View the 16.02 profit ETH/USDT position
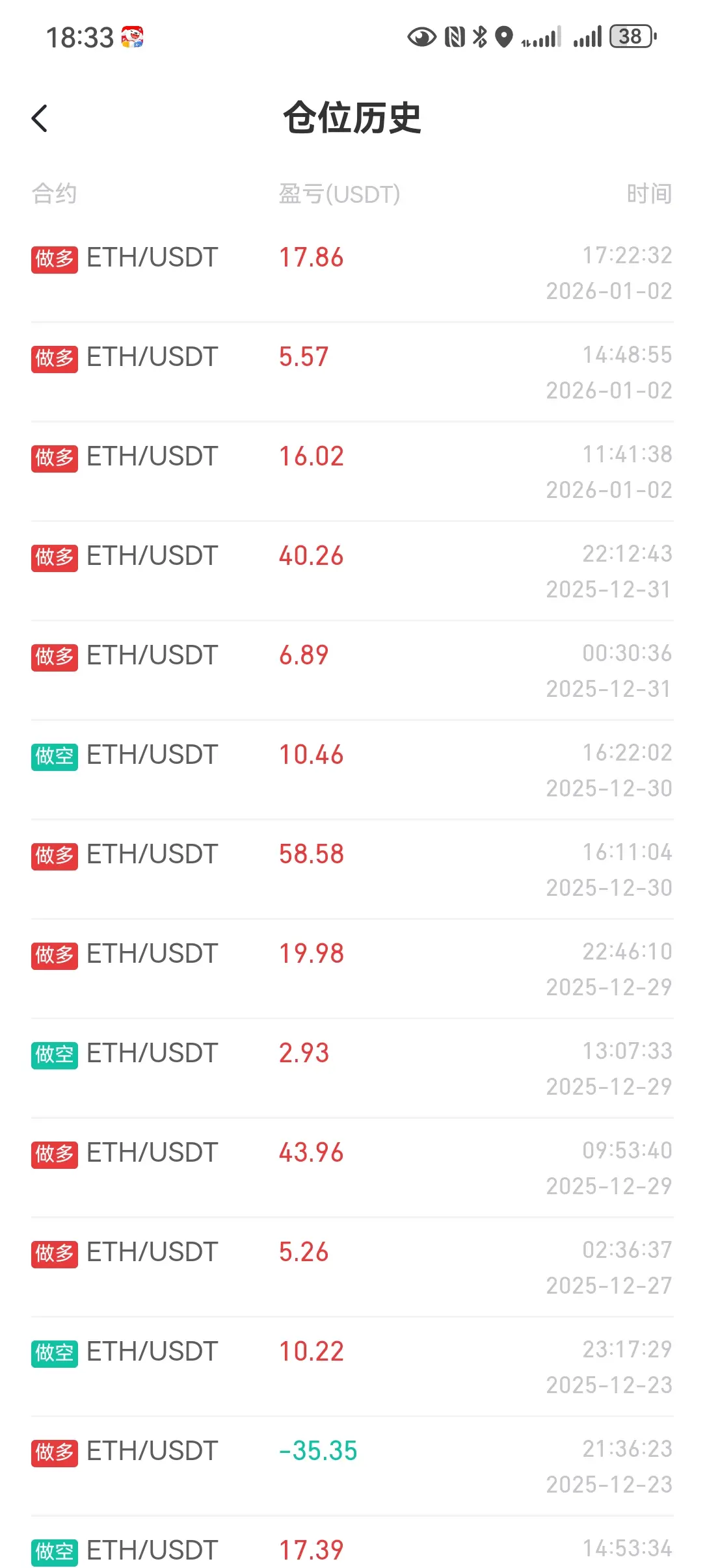705x1568 pixels. 351,471
